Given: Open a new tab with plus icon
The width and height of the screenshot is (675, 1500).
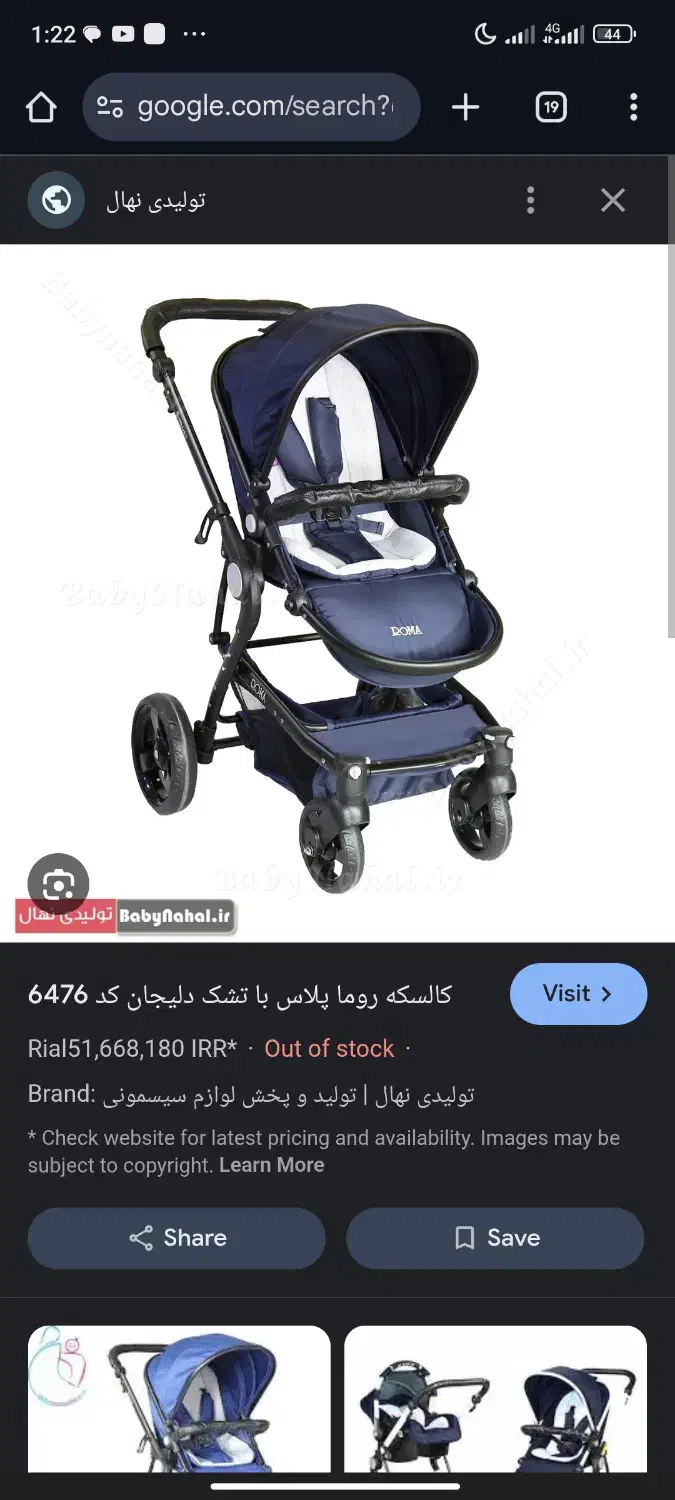Looking at the screenshot, I should (x=466, y=107).
